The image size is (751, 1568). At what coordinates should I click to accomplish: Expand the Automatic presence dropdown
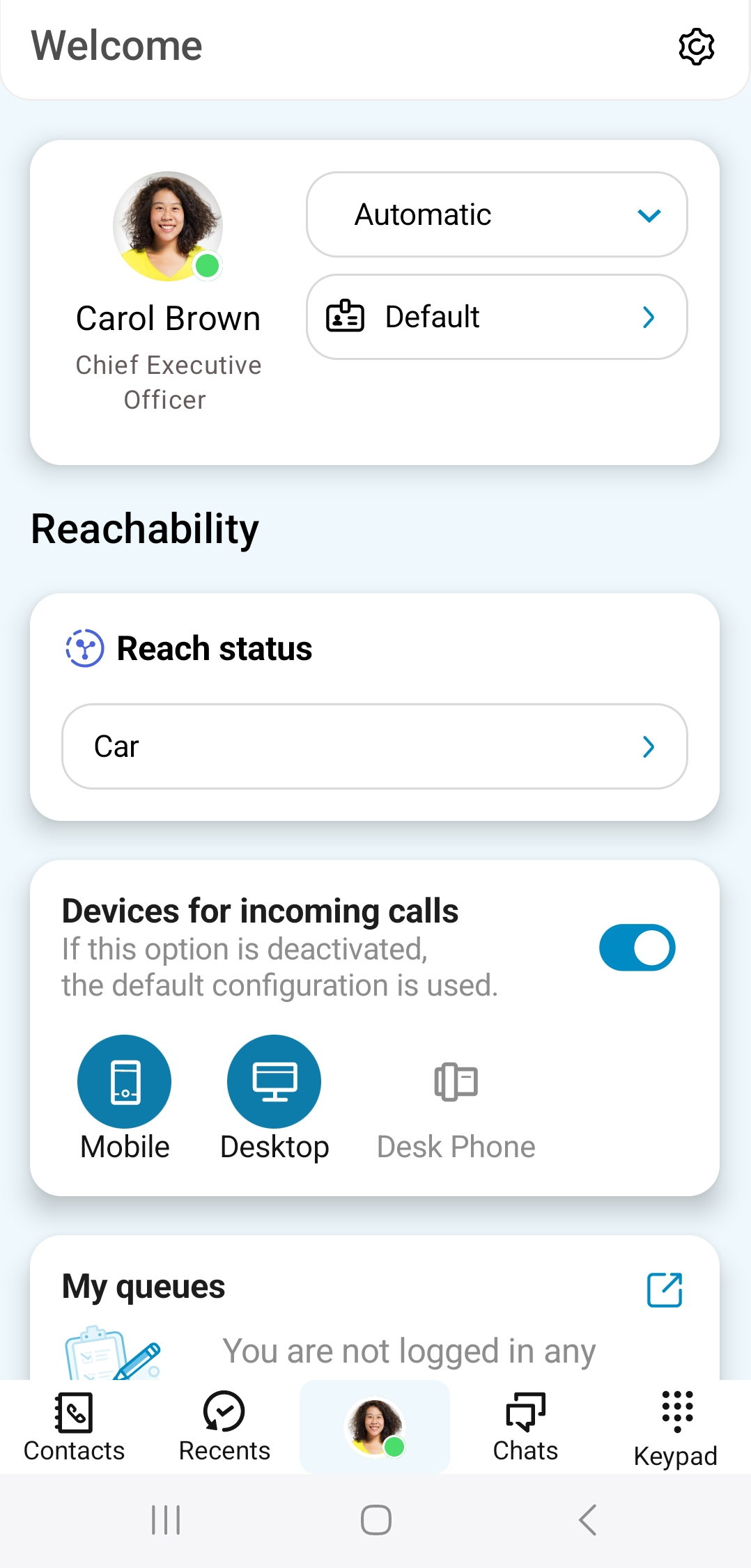[497, 214]
